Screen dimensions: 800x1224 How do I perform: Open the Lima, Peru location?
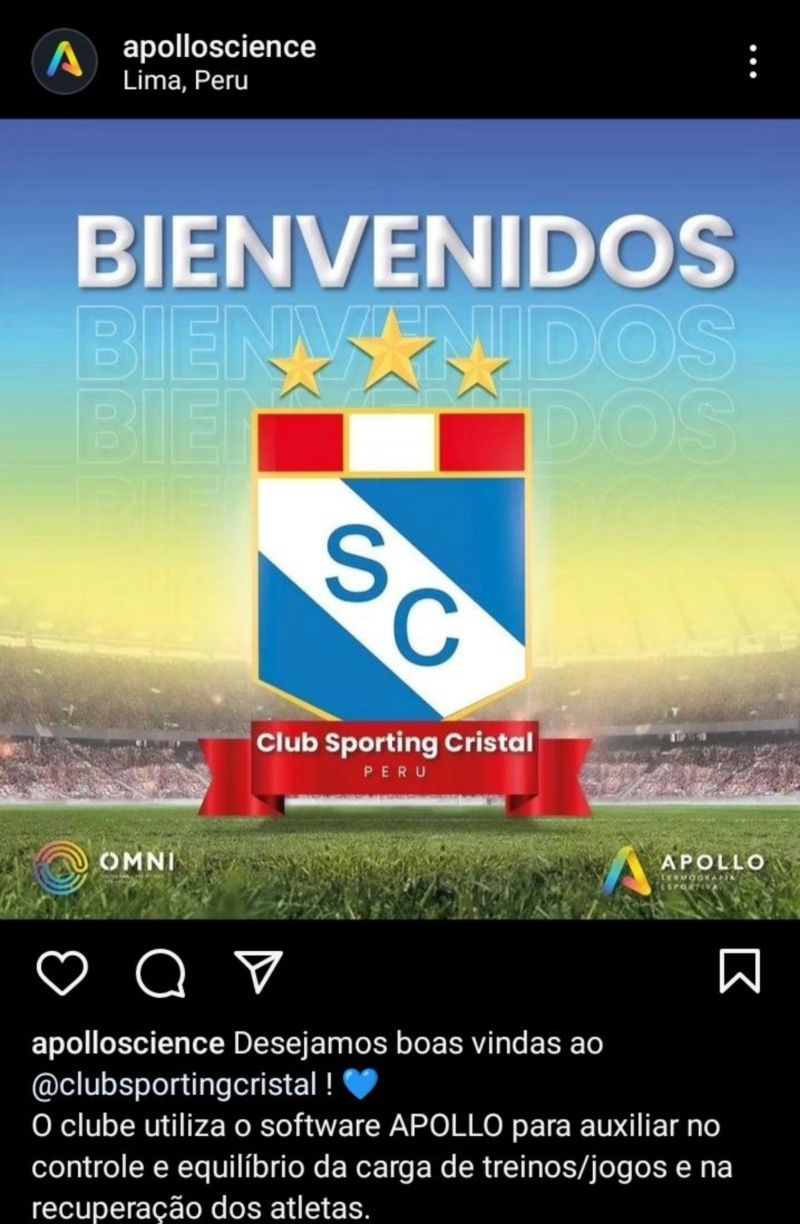185,81
